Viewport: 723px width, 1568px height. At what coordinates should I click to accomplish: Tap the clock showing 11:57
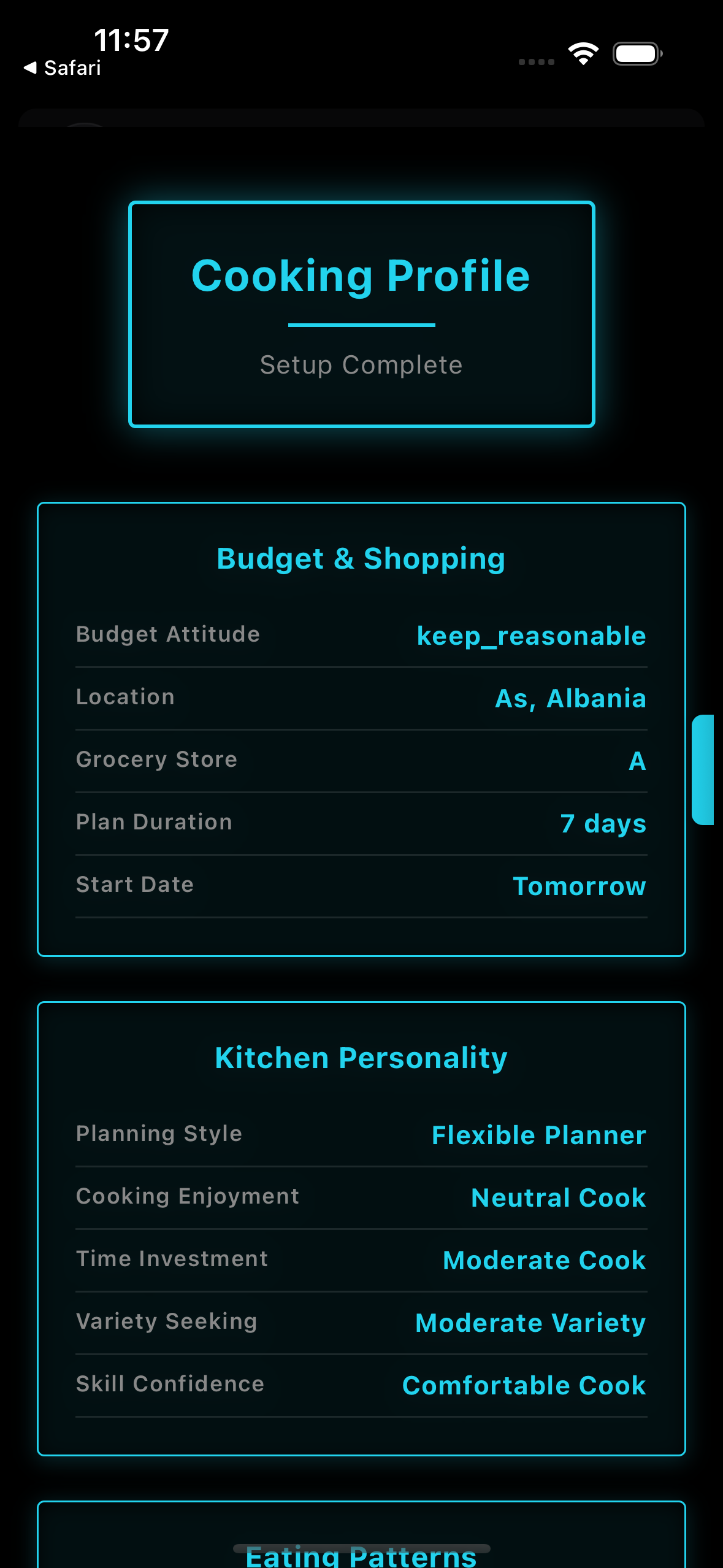click(128, 40)
